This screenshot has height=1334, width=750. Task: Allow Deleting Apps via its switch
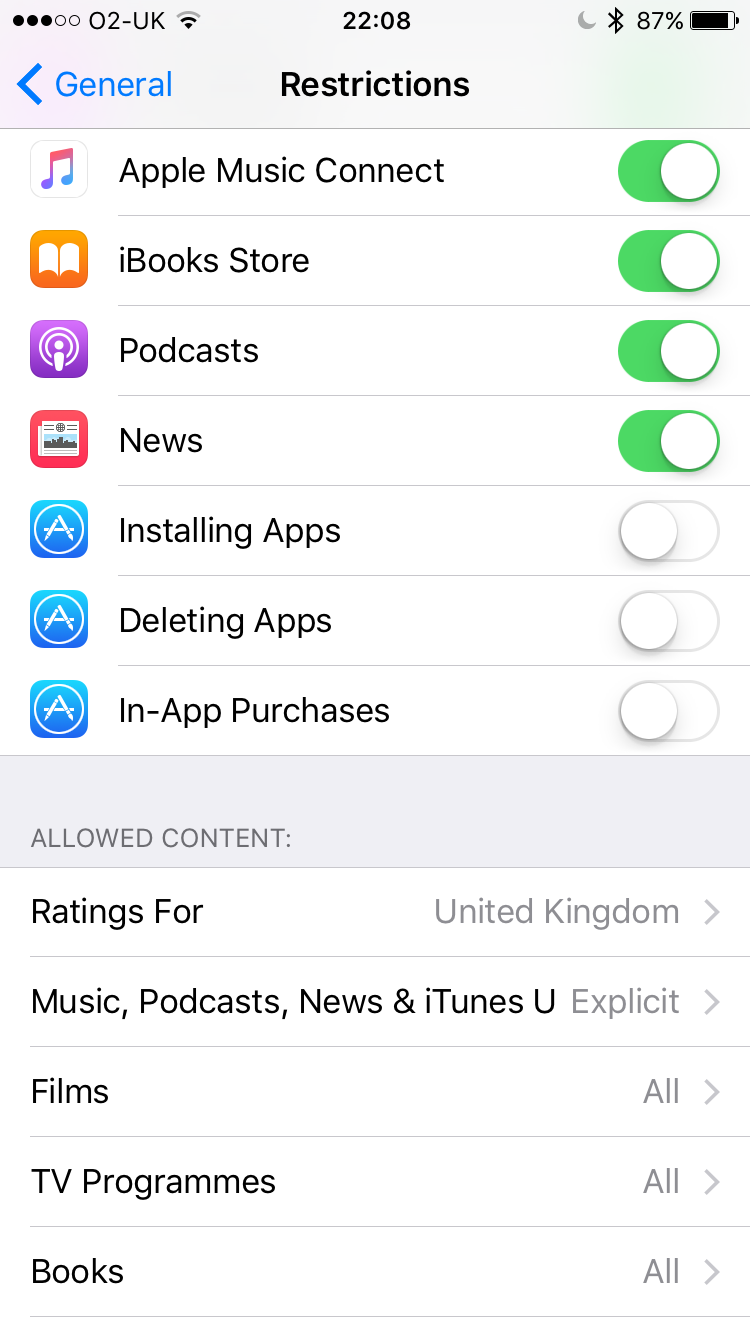[669, 621]
